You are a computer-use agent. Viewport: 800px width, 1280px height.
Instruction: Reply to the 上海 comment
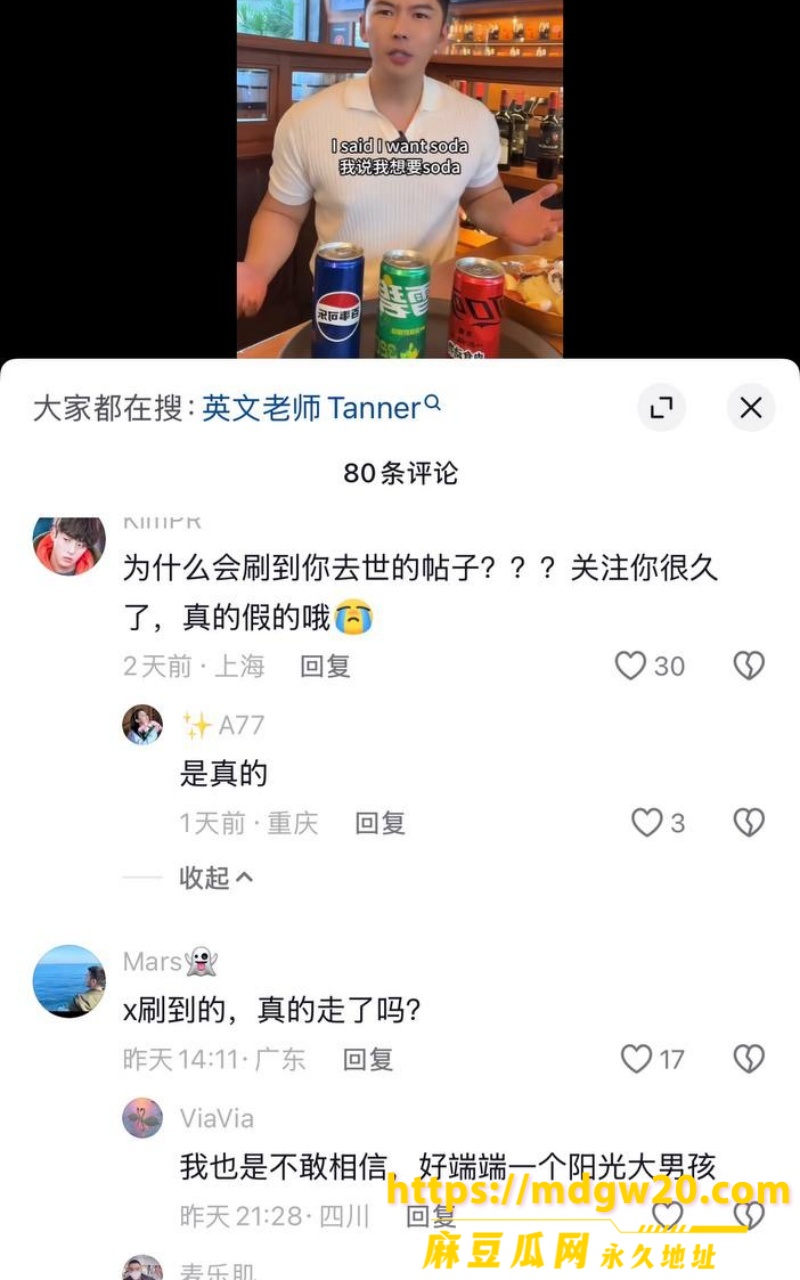[x=325, y=666]
